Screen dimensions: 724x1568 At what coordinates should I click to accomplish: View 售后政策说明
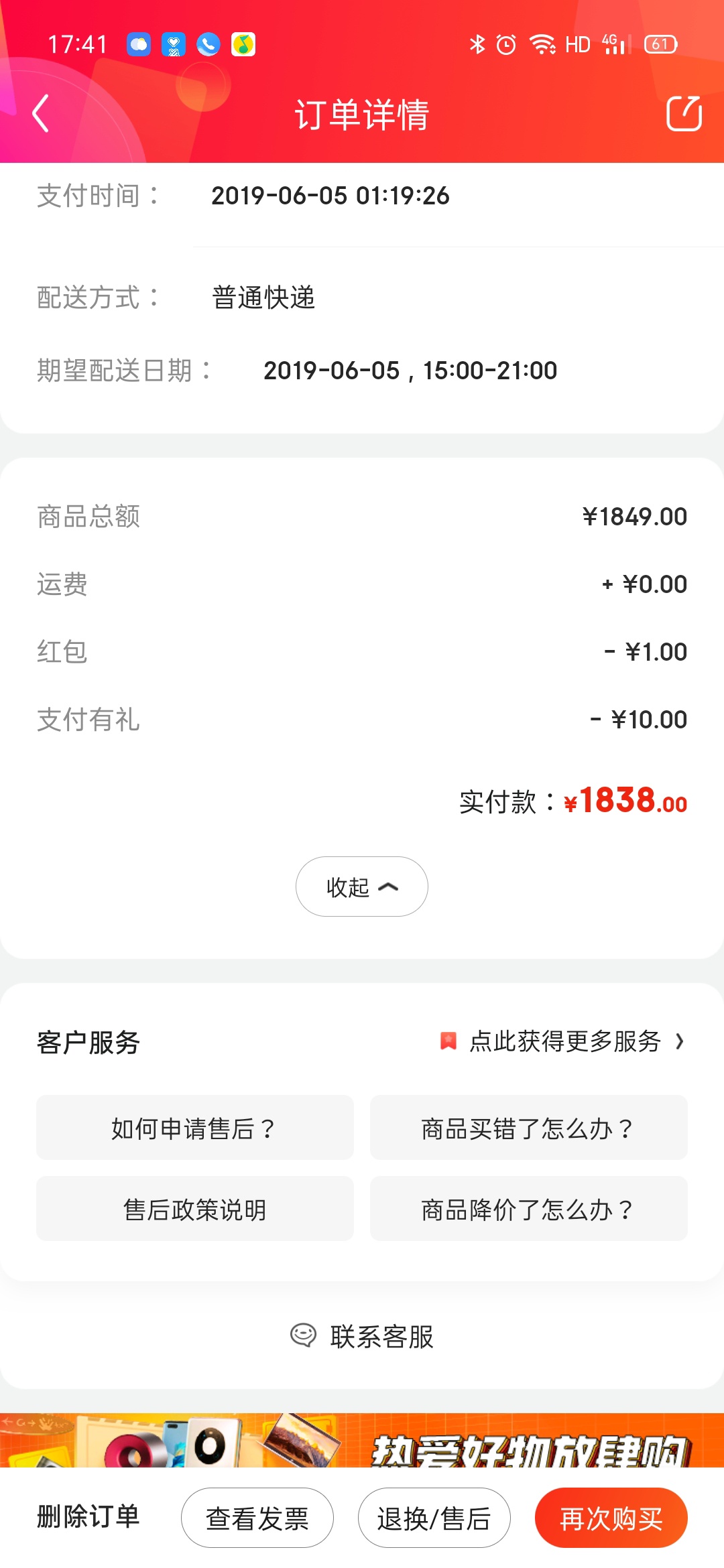coord(194,1209)
